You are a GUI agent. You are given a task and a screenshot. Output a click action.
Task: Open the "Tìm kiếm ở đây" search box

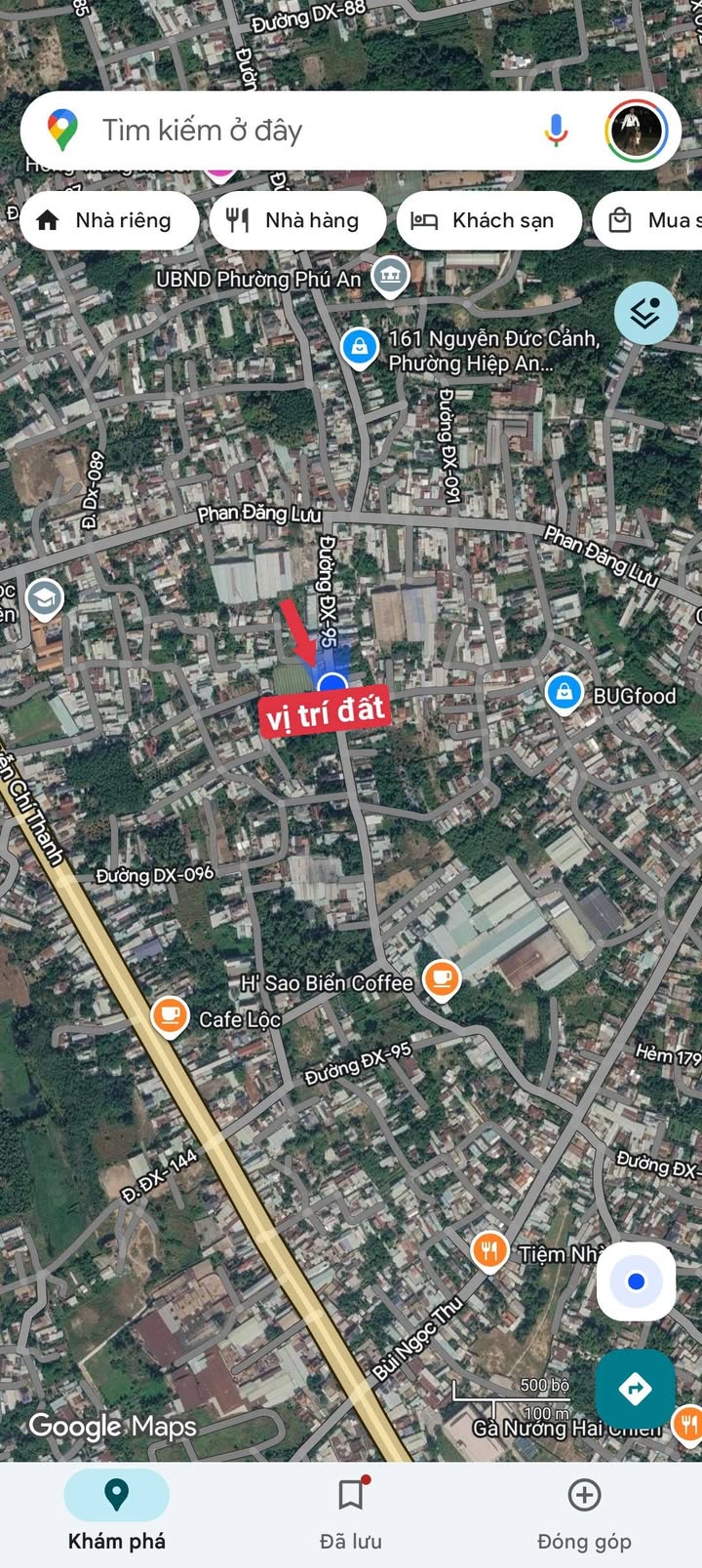coord(312,131)
